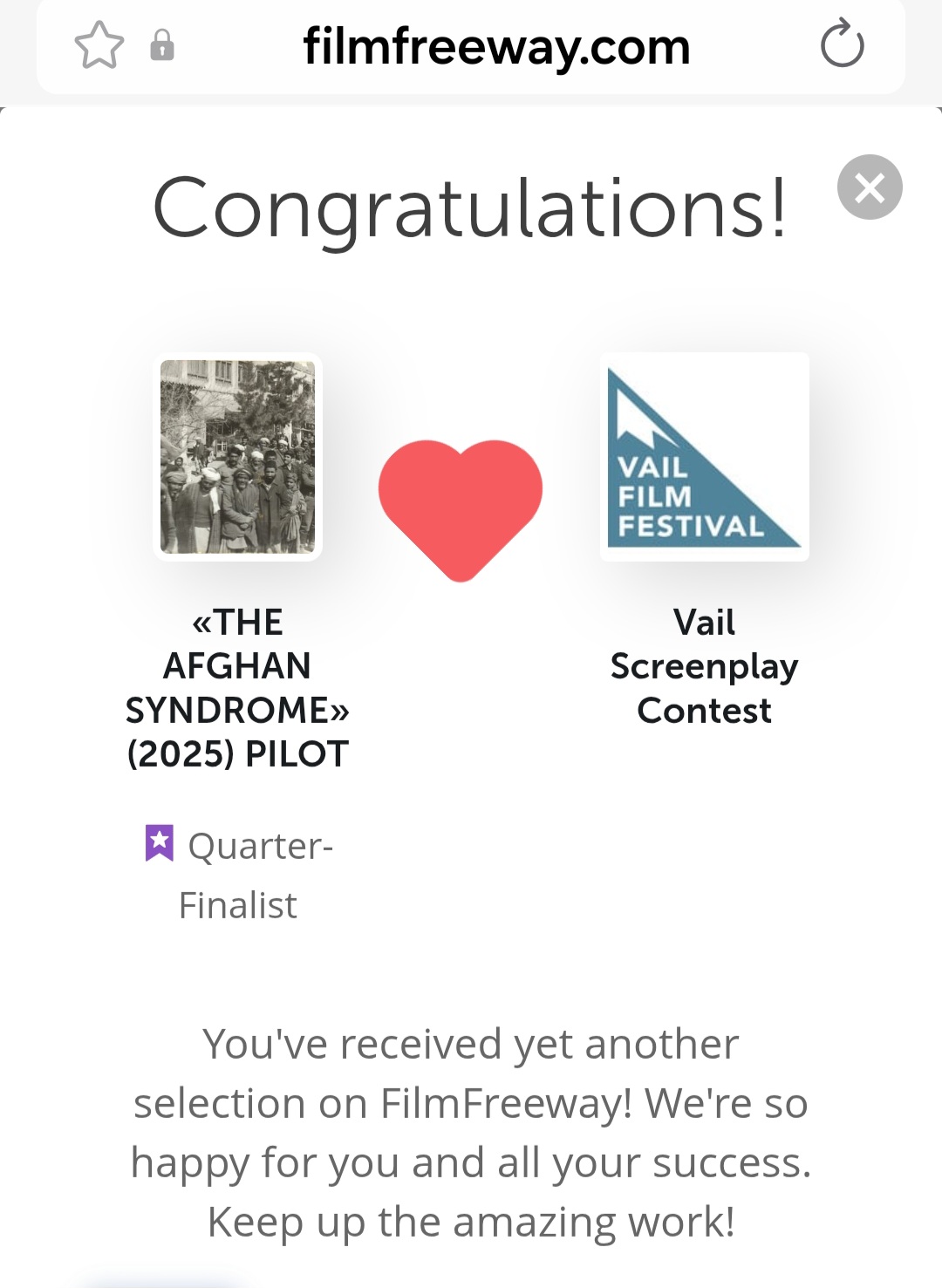Open The Afghan Syndrome project poster

[x=237, y=457]
